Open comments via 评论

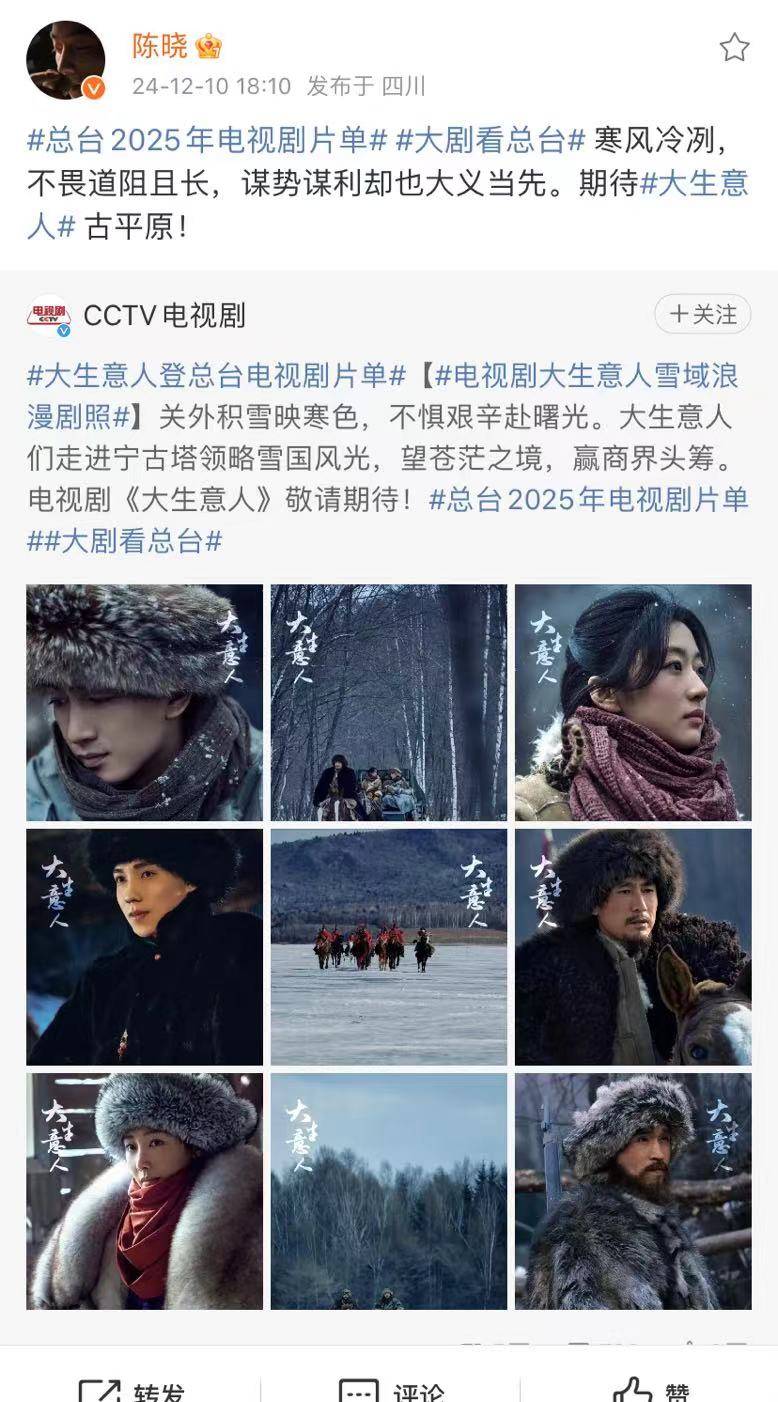(390, 1390)
